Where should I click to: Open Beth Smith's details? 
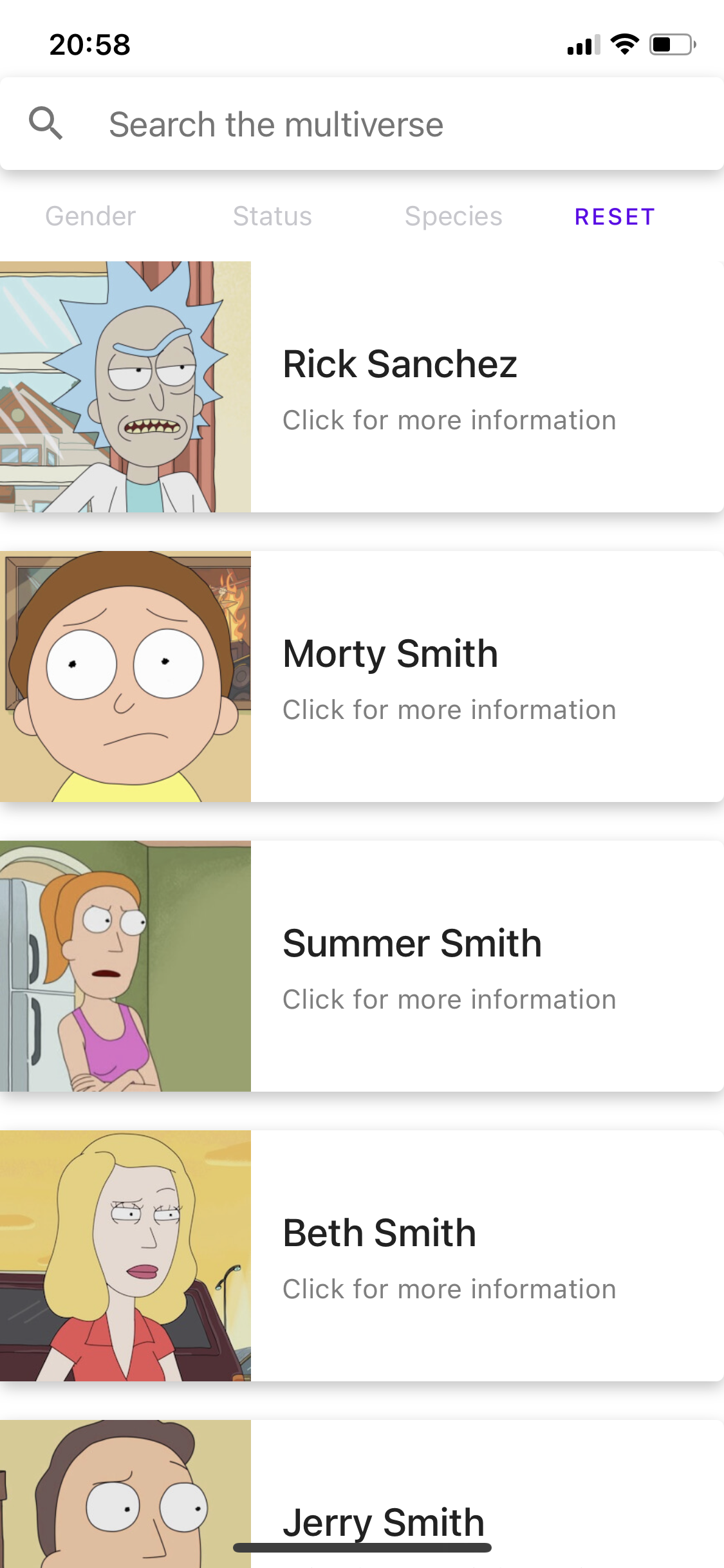coord(362,1256)
